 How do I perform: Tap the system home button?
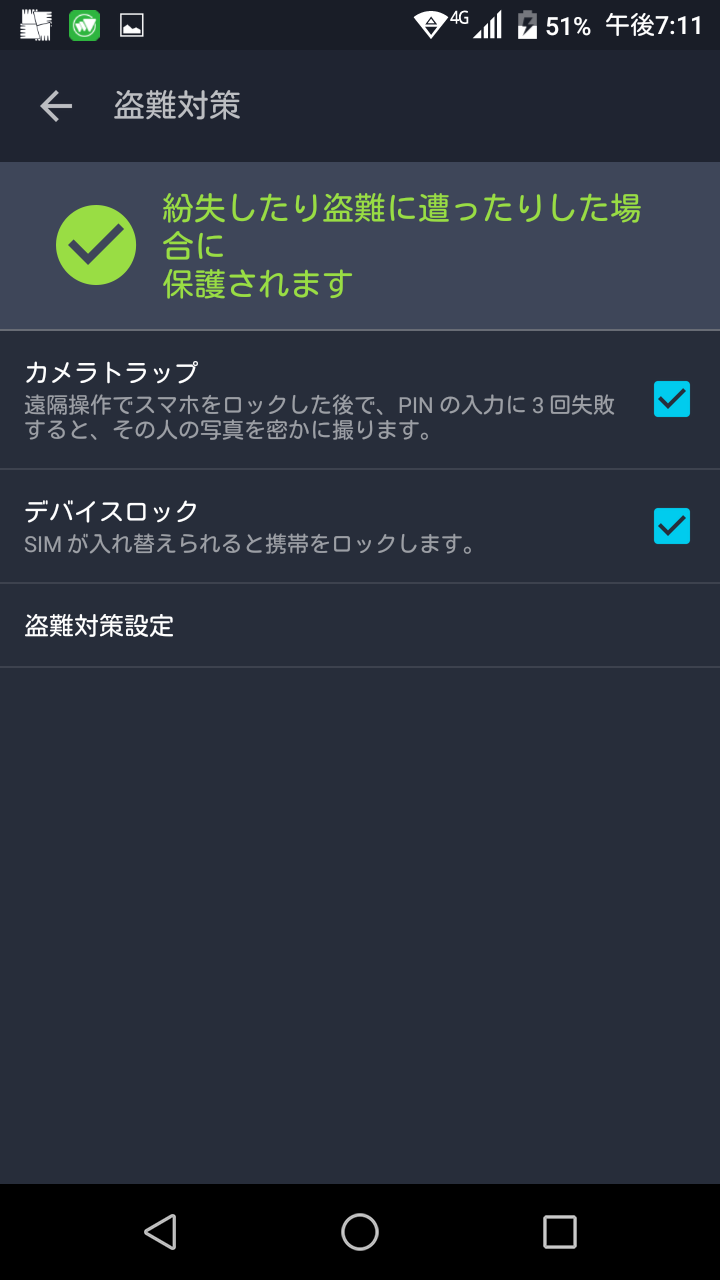(x=360, y=1232)
